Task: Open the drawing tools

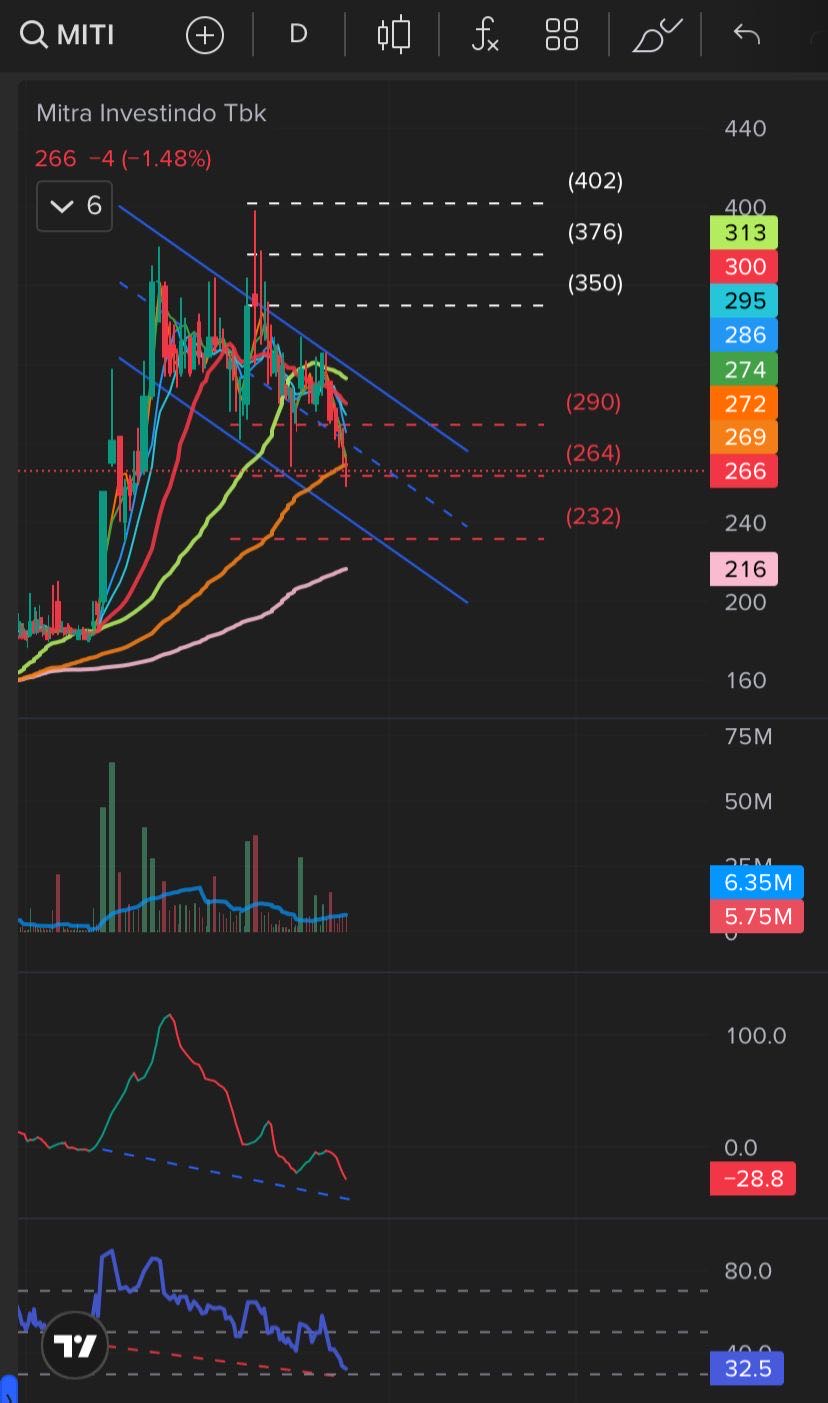Action: 656,35
